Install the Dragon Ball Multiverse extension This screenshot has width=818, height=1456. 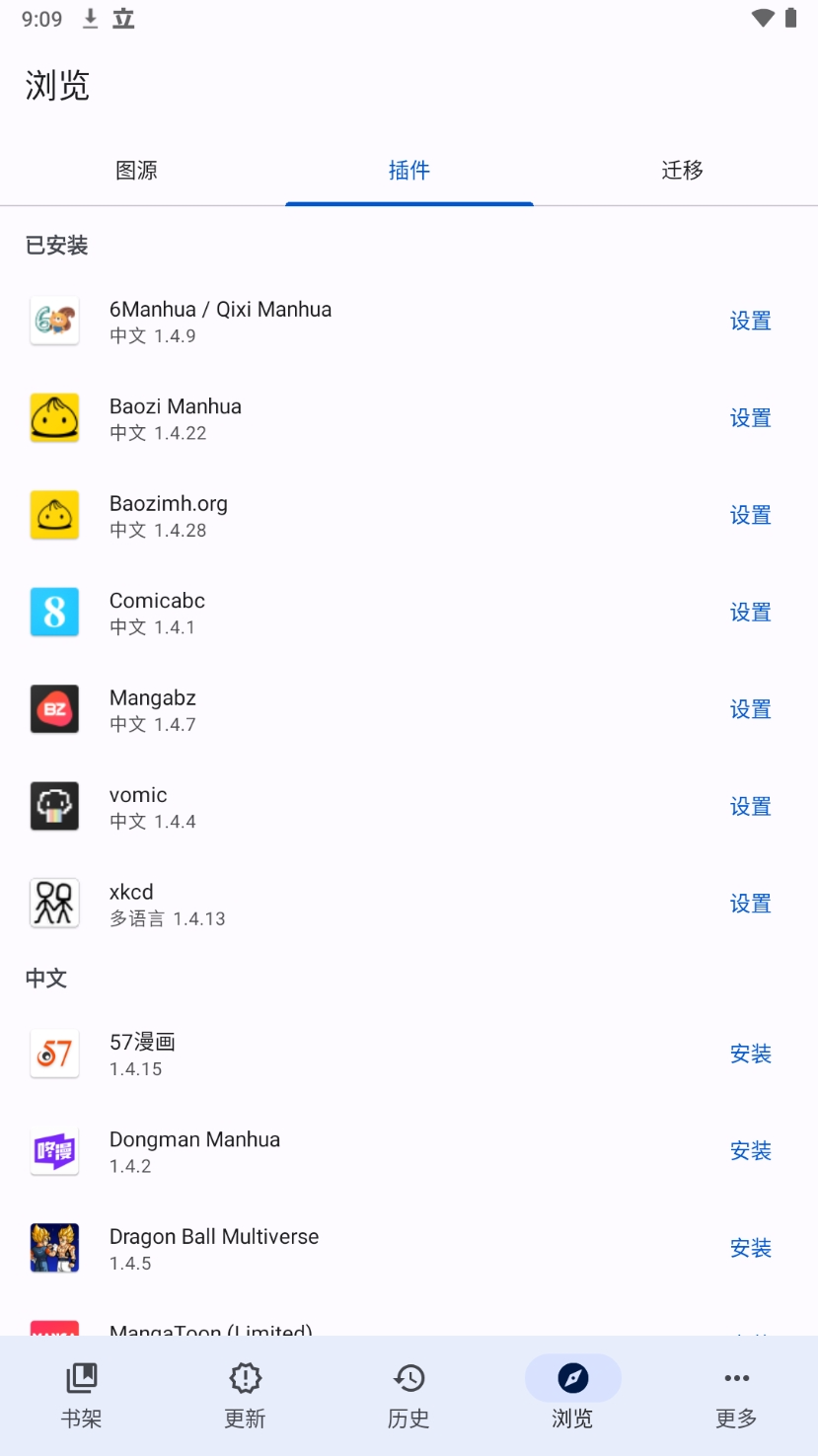750,1248
